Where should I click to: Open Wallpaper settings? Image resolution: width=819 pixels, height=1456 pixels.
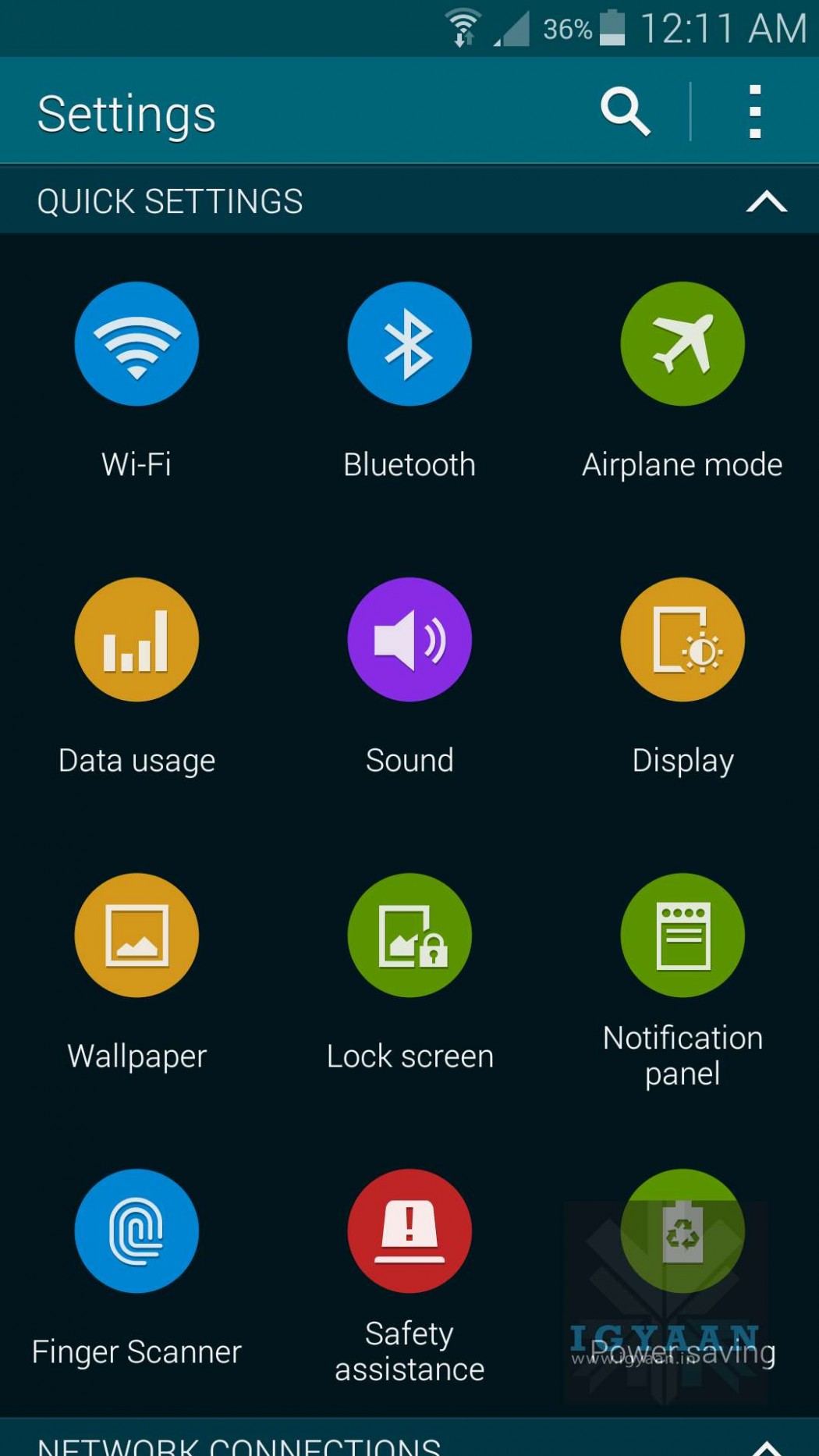click(x=136, y=936)
